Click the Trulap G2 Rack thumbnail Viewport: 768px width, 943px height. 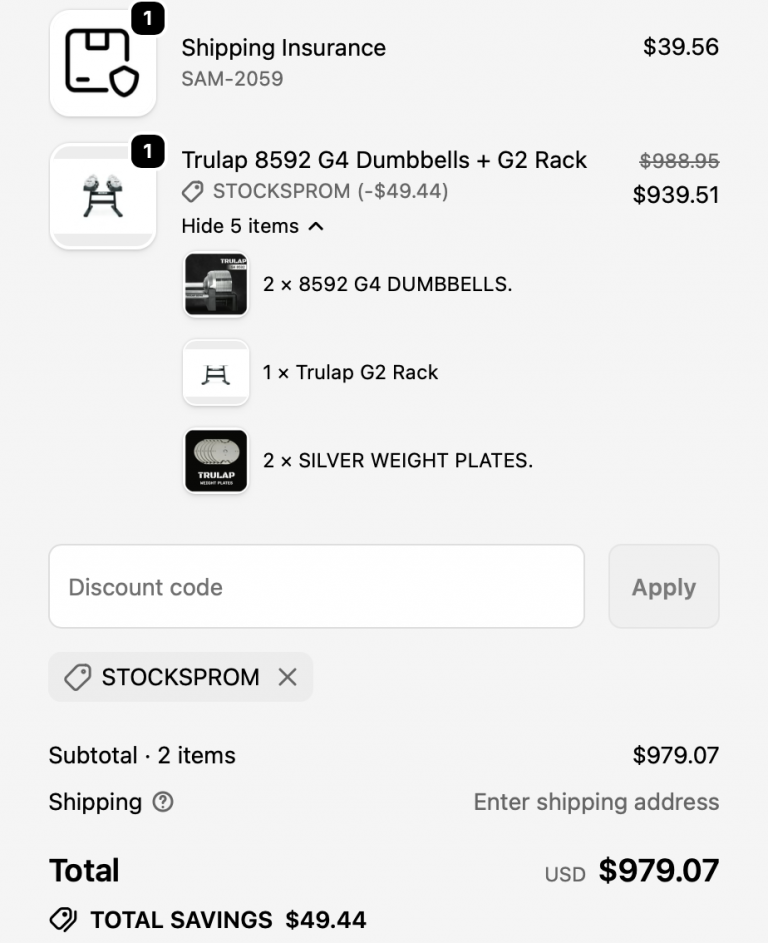(x=215, y=372)
